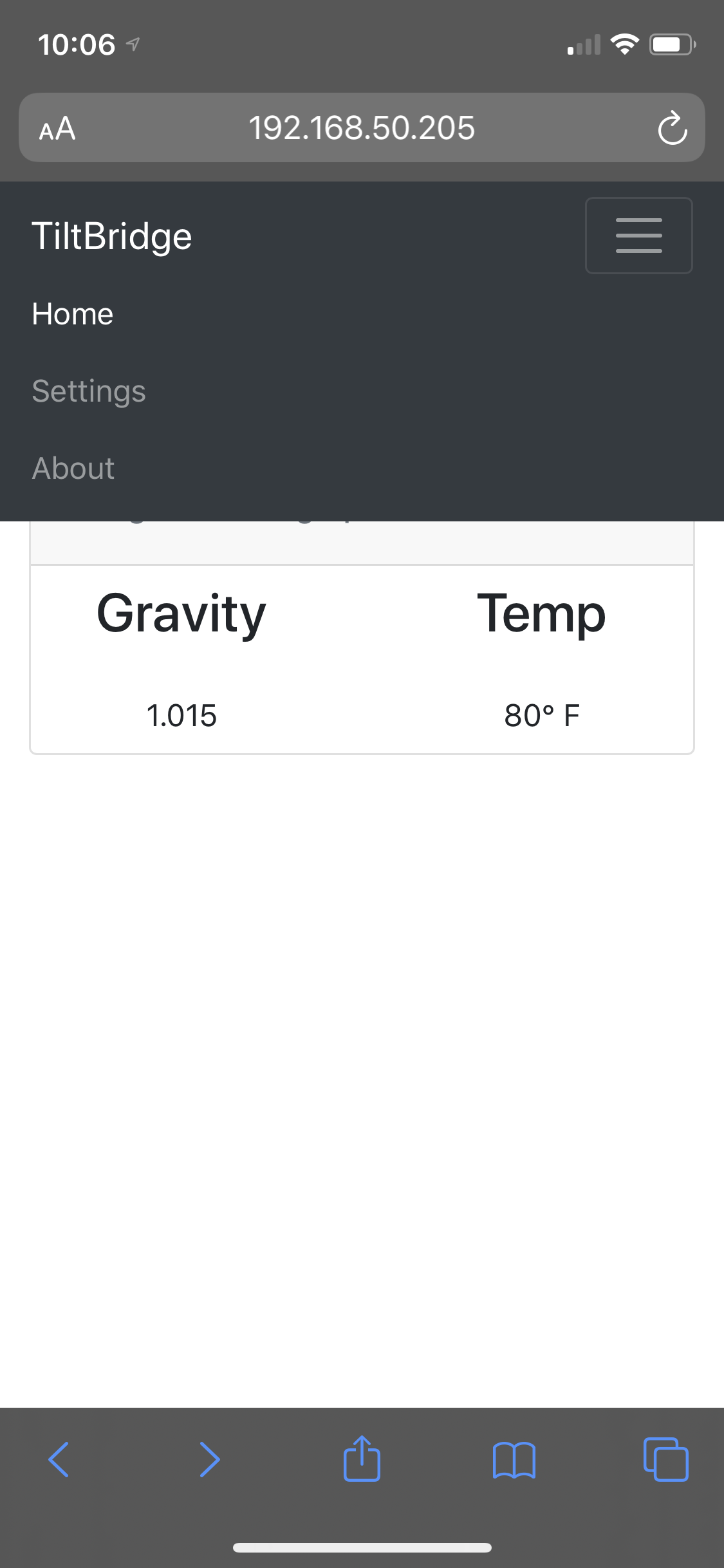Screen dimensions: 724x1568
Task: Open Safari bookmarks
Action: click(x=514, y=1460)
